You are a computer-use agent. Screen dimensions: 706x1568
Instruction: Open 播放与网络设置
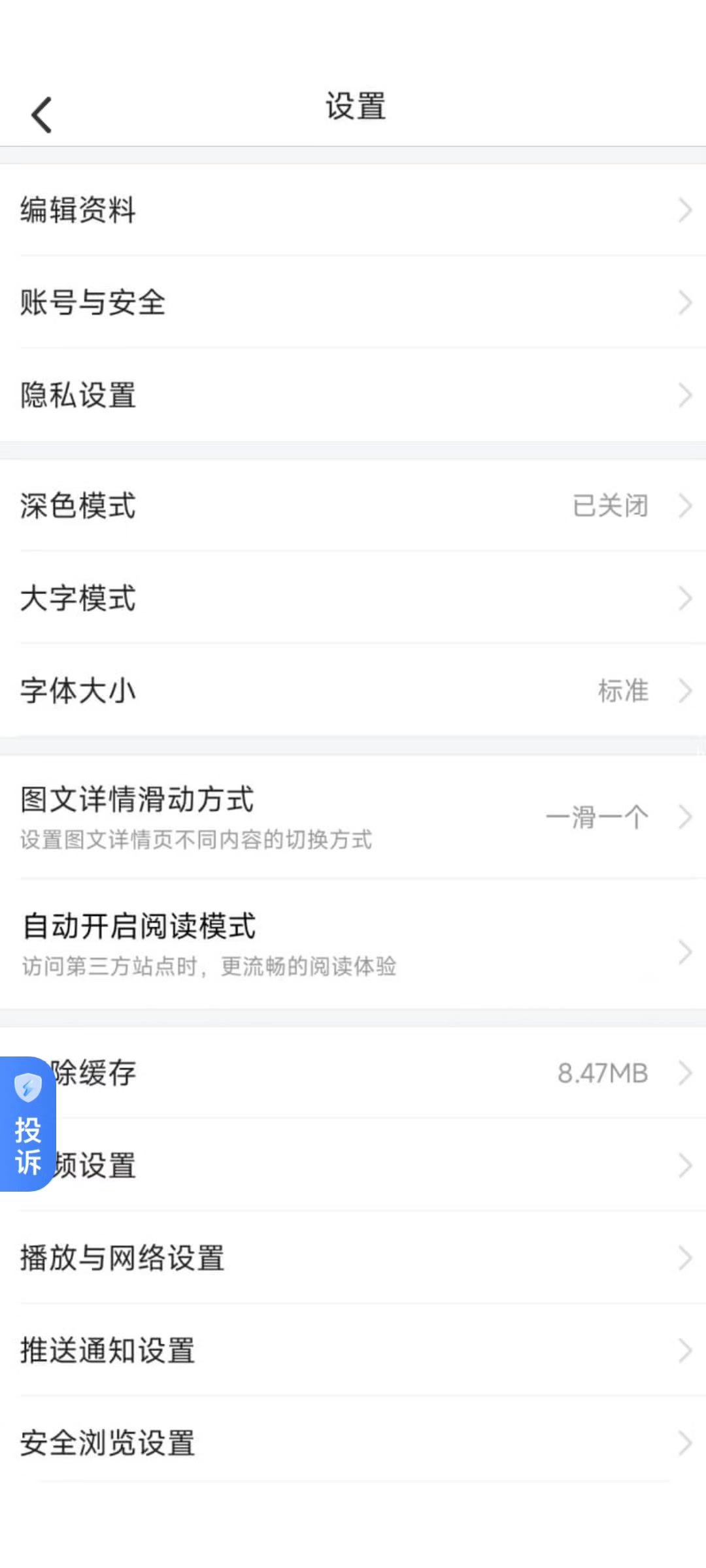point(353,1258)
